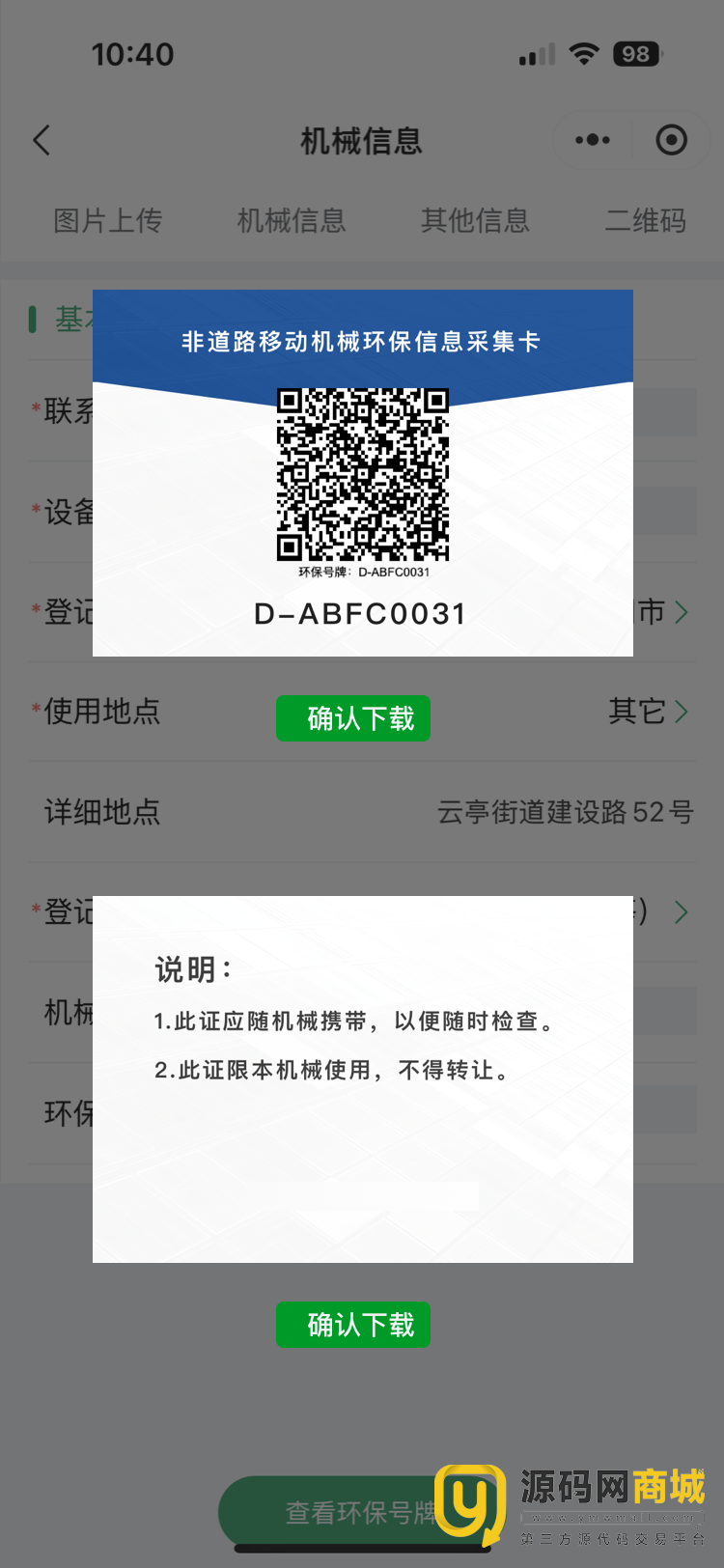Go to the 二维码 tab
724x1568 pixels.
pyautogui.click(x=645, y=221)
